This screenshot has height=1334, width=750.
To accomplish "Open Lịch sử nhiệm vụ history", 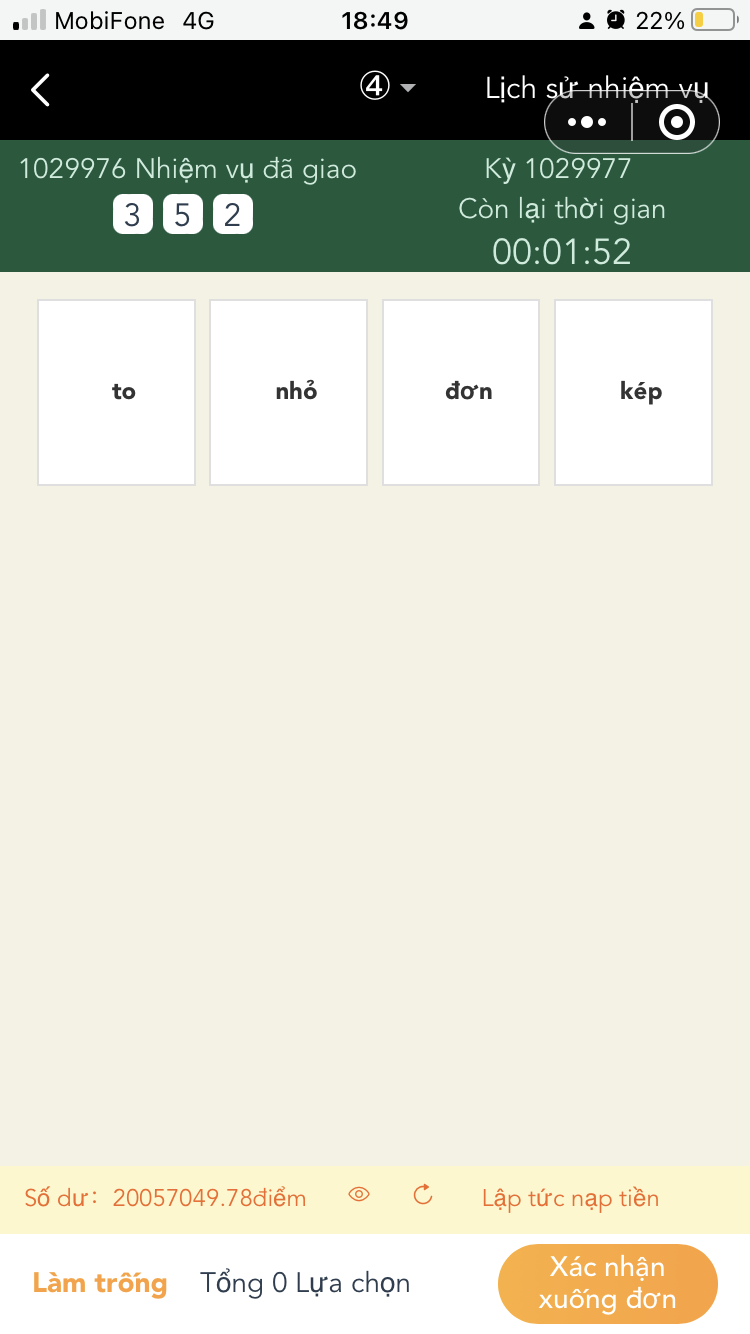I will tap(597, 88).
